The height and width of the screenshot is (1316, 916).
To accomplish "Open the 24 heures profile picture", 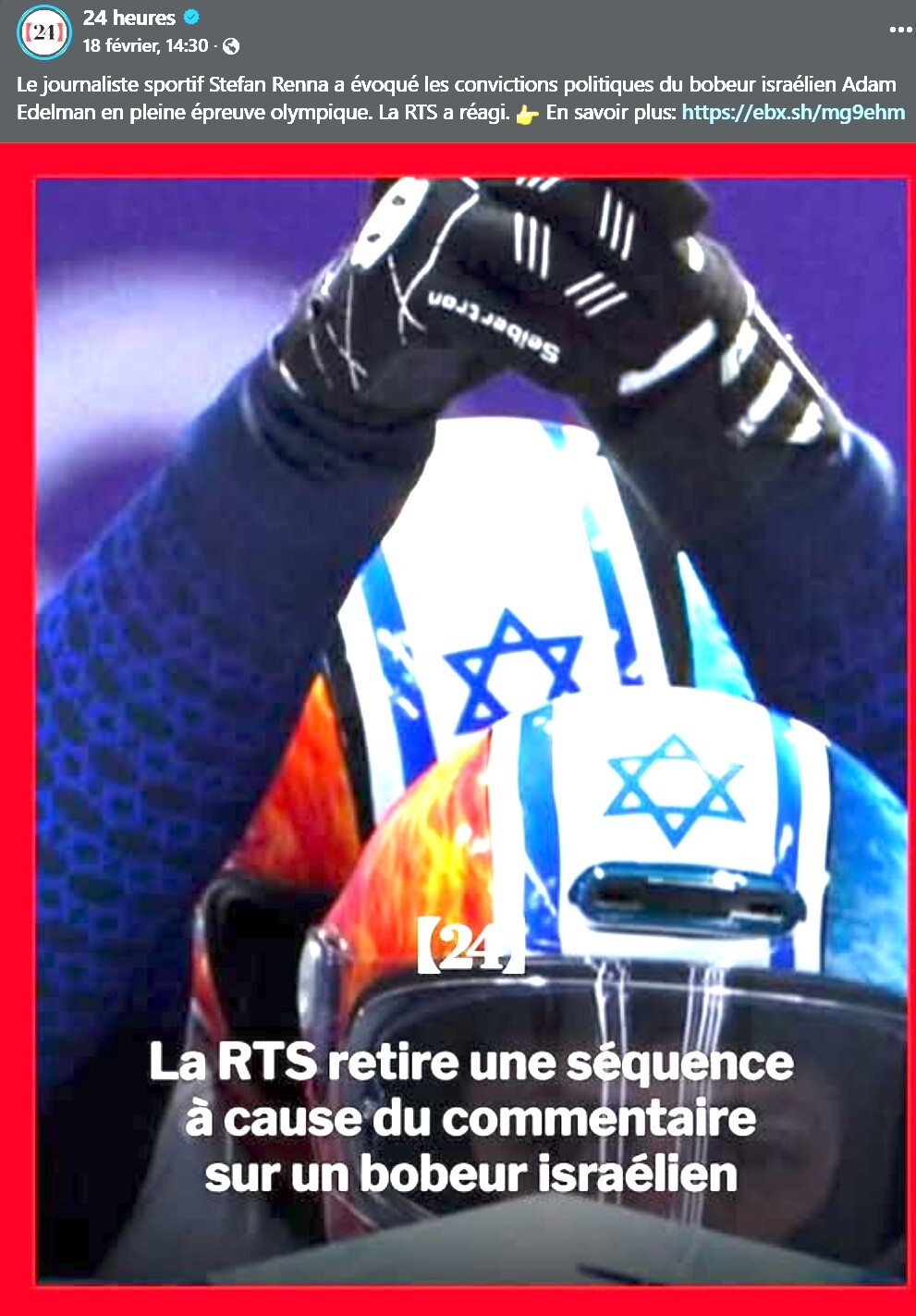I will coord(43,32).
